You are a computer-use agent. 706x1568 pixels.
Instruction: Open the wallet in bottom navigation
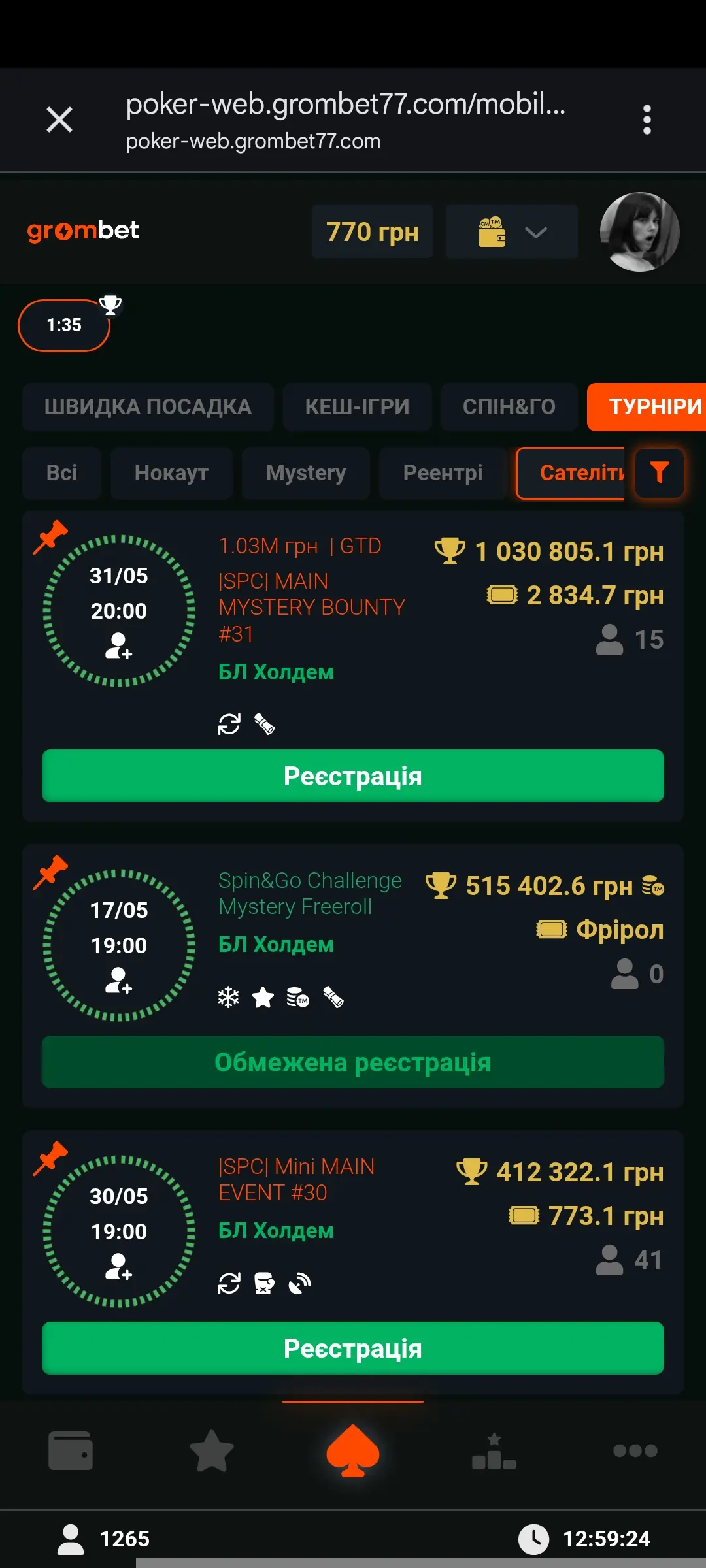[71, 1450]
